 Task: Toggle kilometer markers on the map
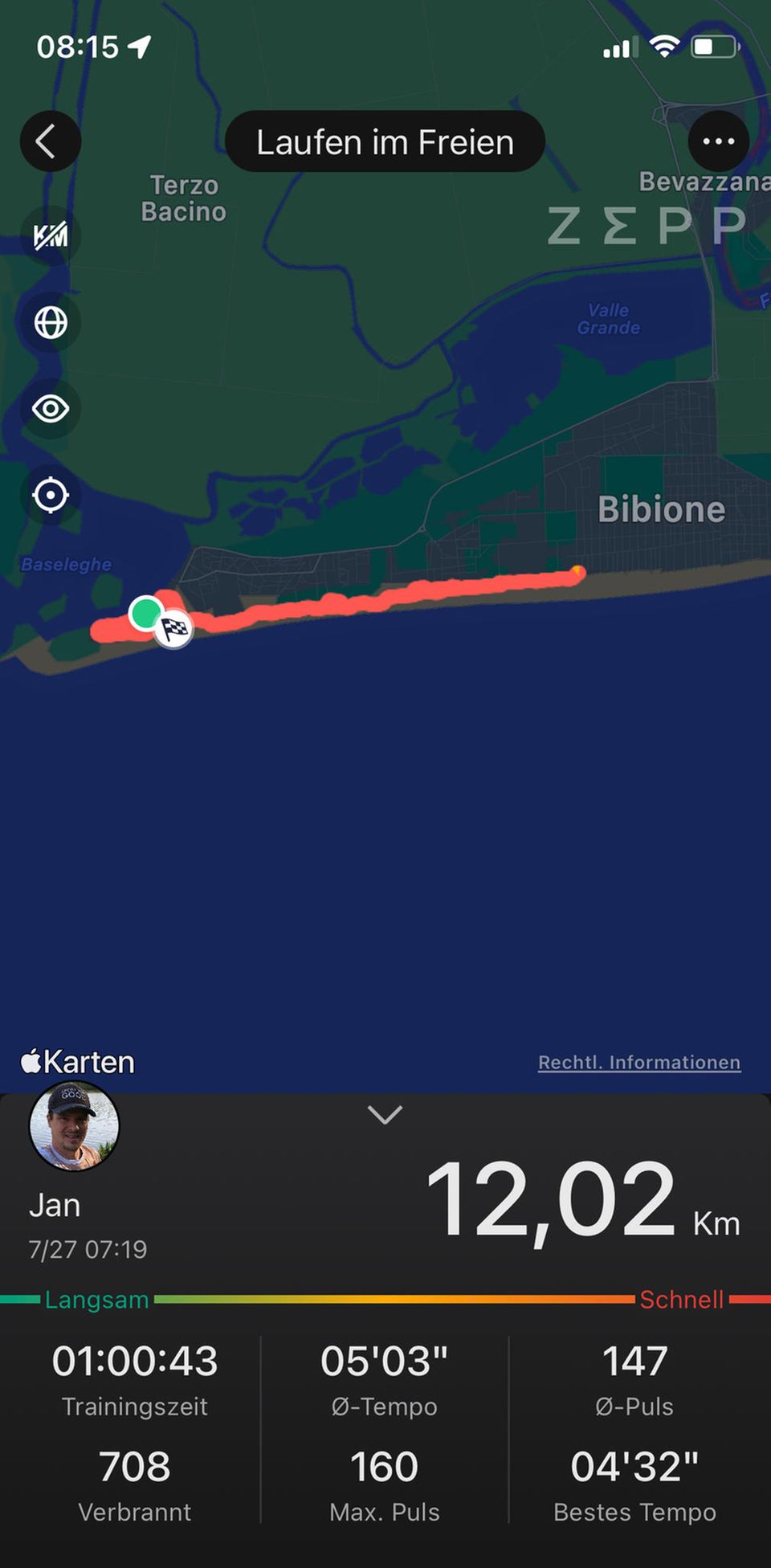pos(51,236)
